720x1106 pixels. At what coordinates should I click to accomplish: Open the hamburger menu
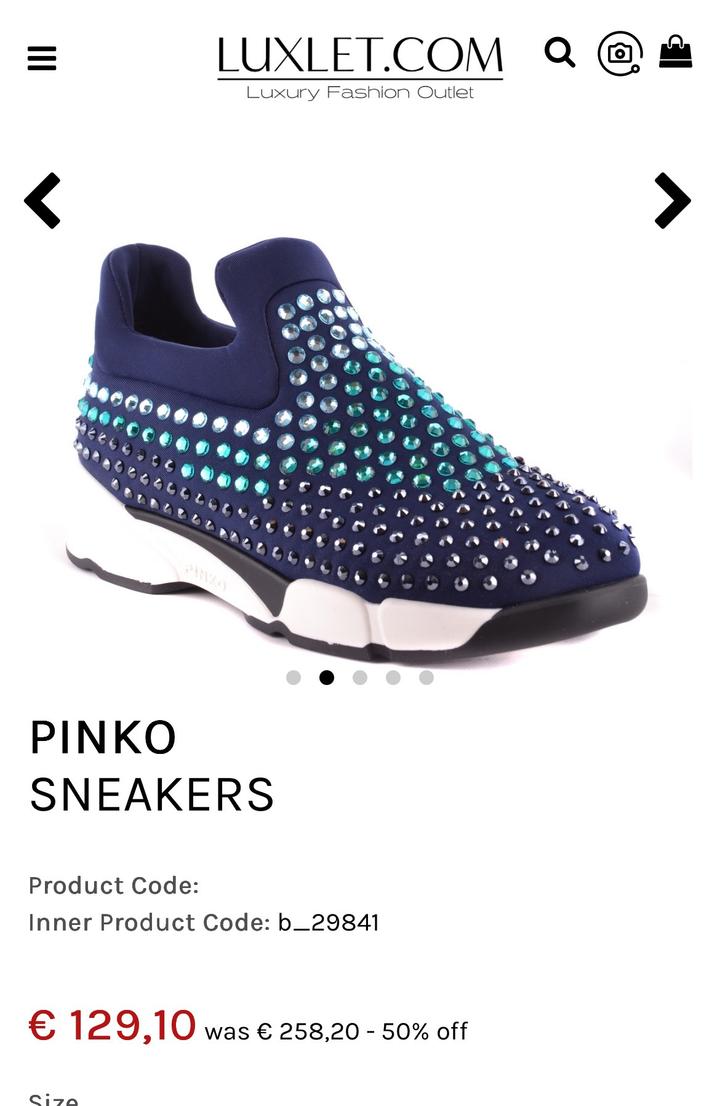(42, 58)
